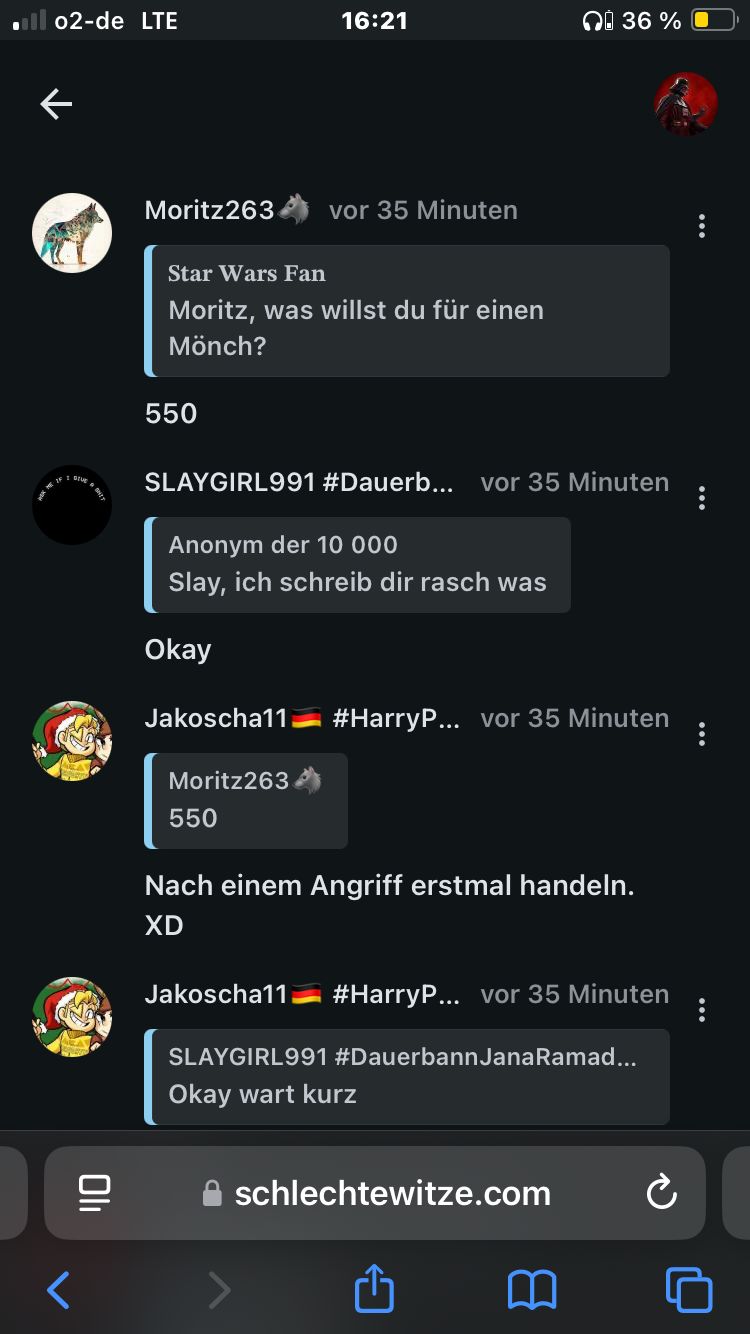Jump to quoted 'Anonym der 10 000' message
Image resolution: width=750 pixels, height=1334 pixels.
click(358, 565)
